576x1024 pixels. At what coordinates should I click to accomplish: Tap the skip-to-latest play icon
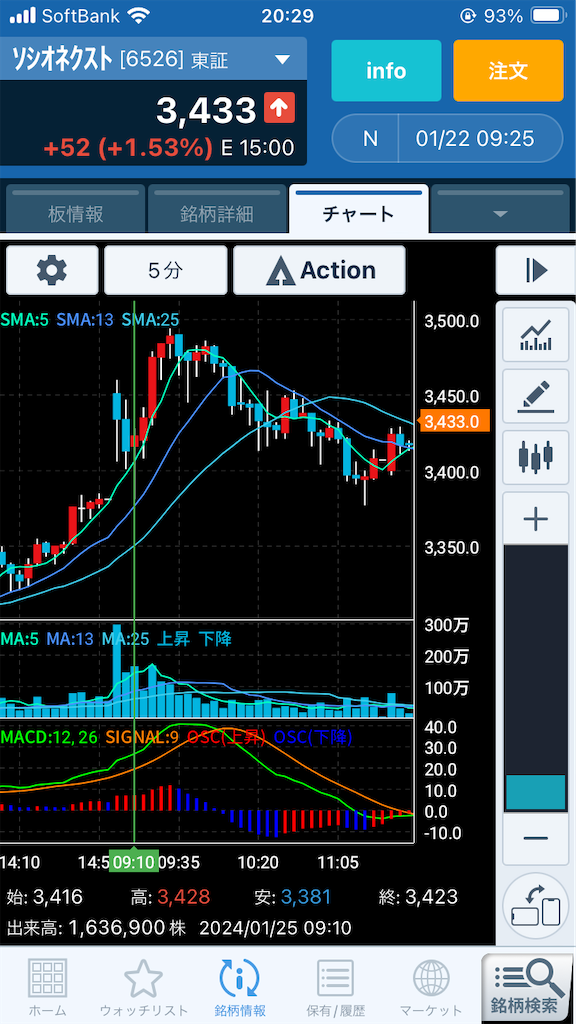(x=536, y=270)
